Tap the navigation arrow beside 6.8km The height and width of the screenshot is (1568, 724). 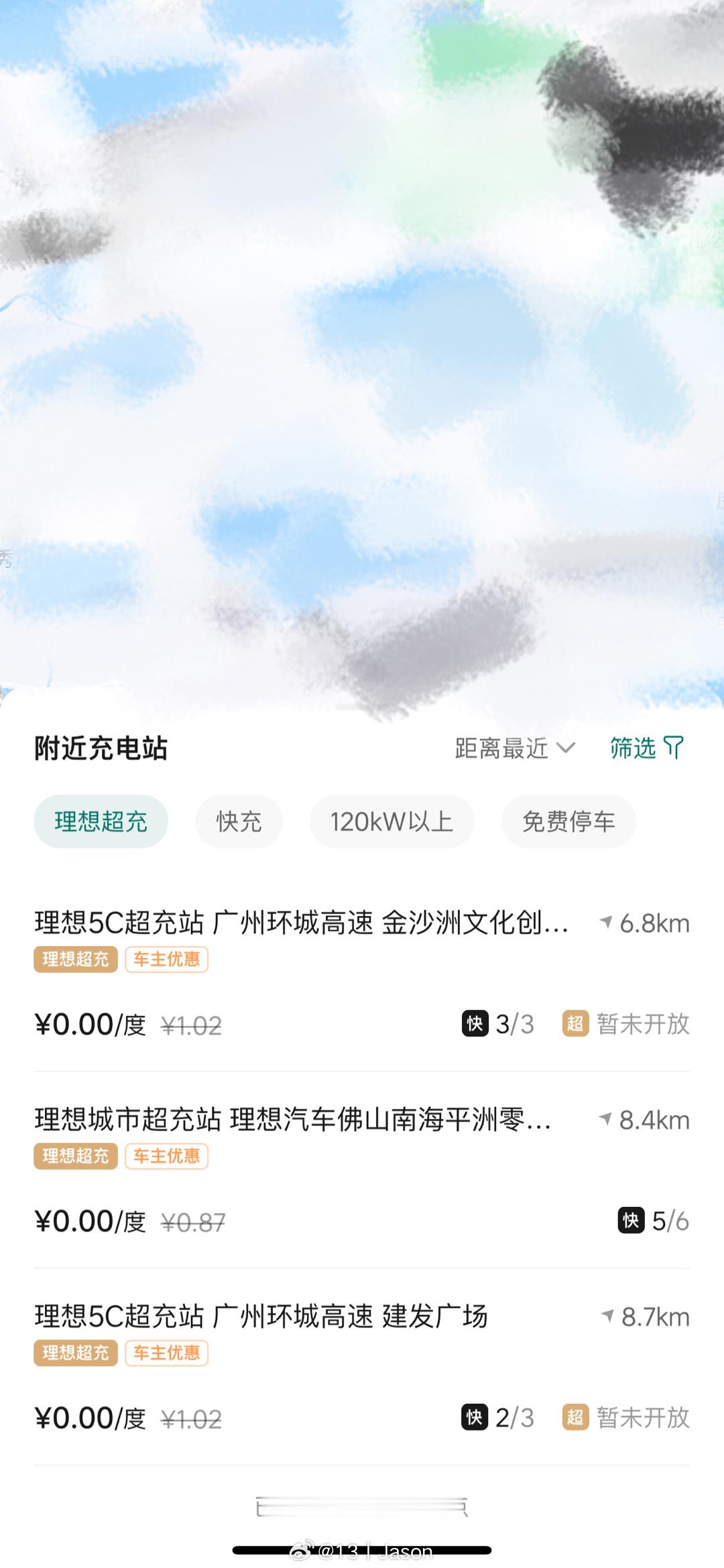pyautogui.click(x=605, y=923)
